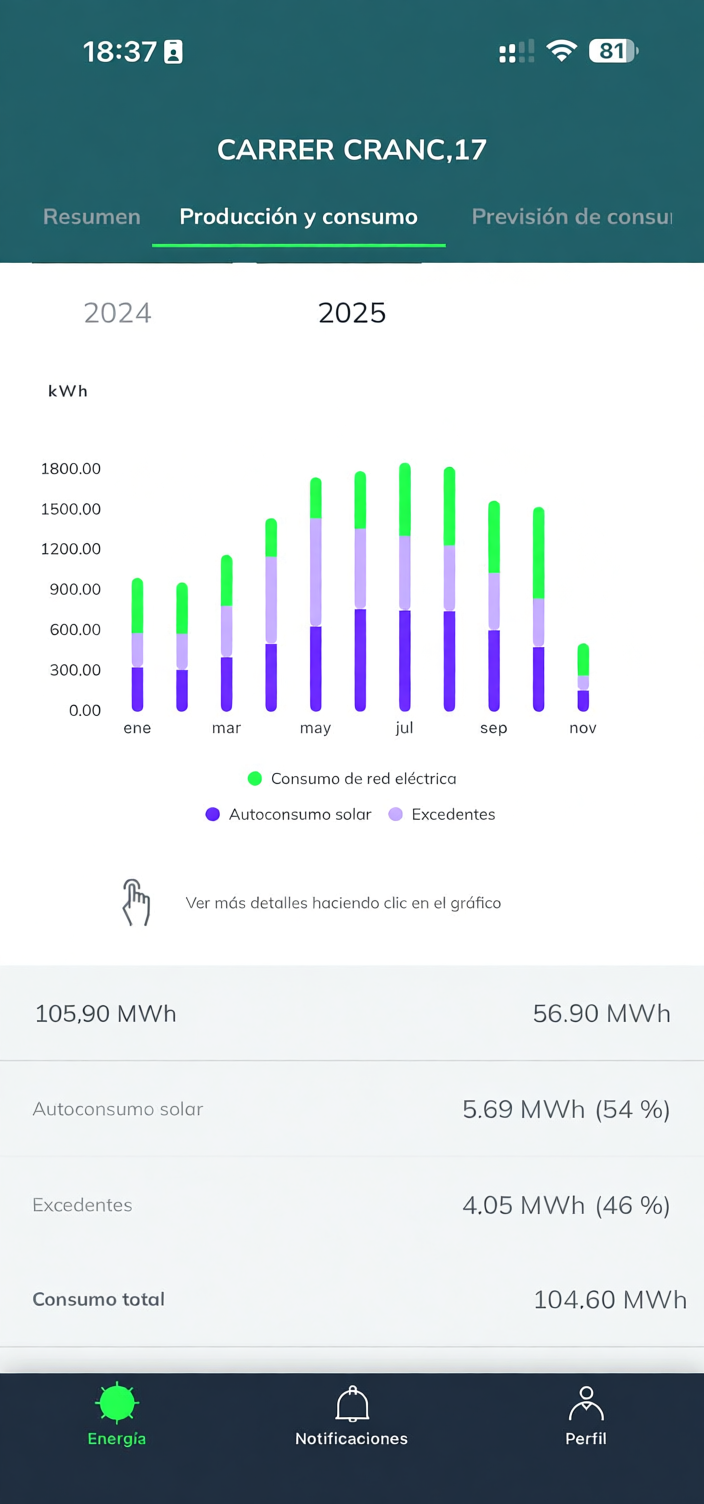
Task: Tap the July bar in the chart
Action: pos(405,590)
